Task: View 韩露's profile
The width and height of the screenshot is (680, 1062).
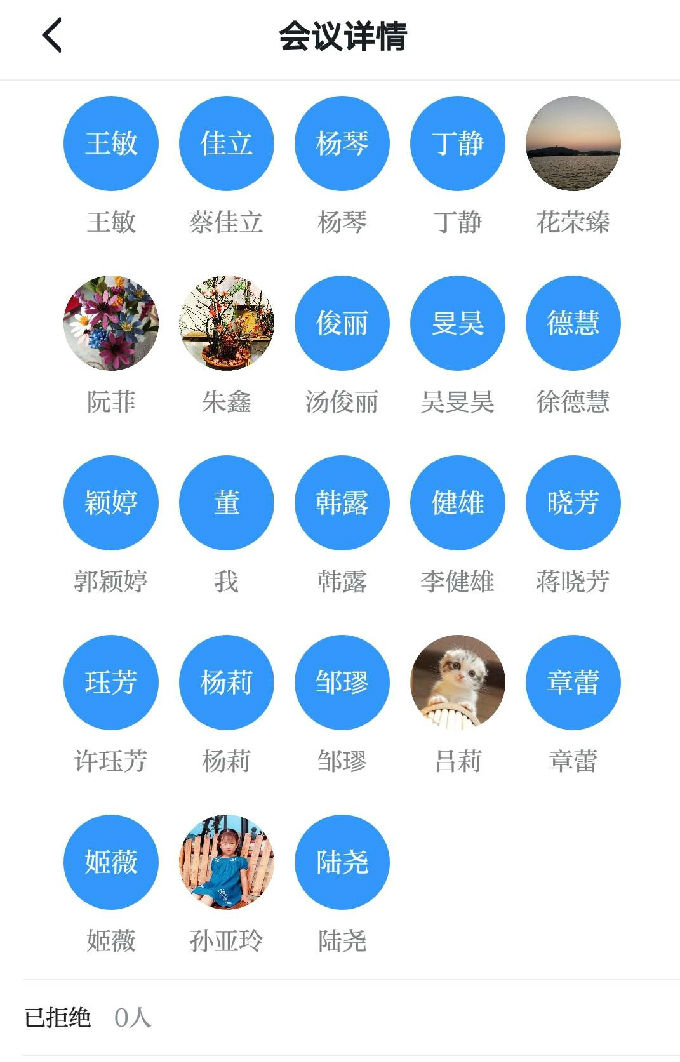Action: (342, 503)
